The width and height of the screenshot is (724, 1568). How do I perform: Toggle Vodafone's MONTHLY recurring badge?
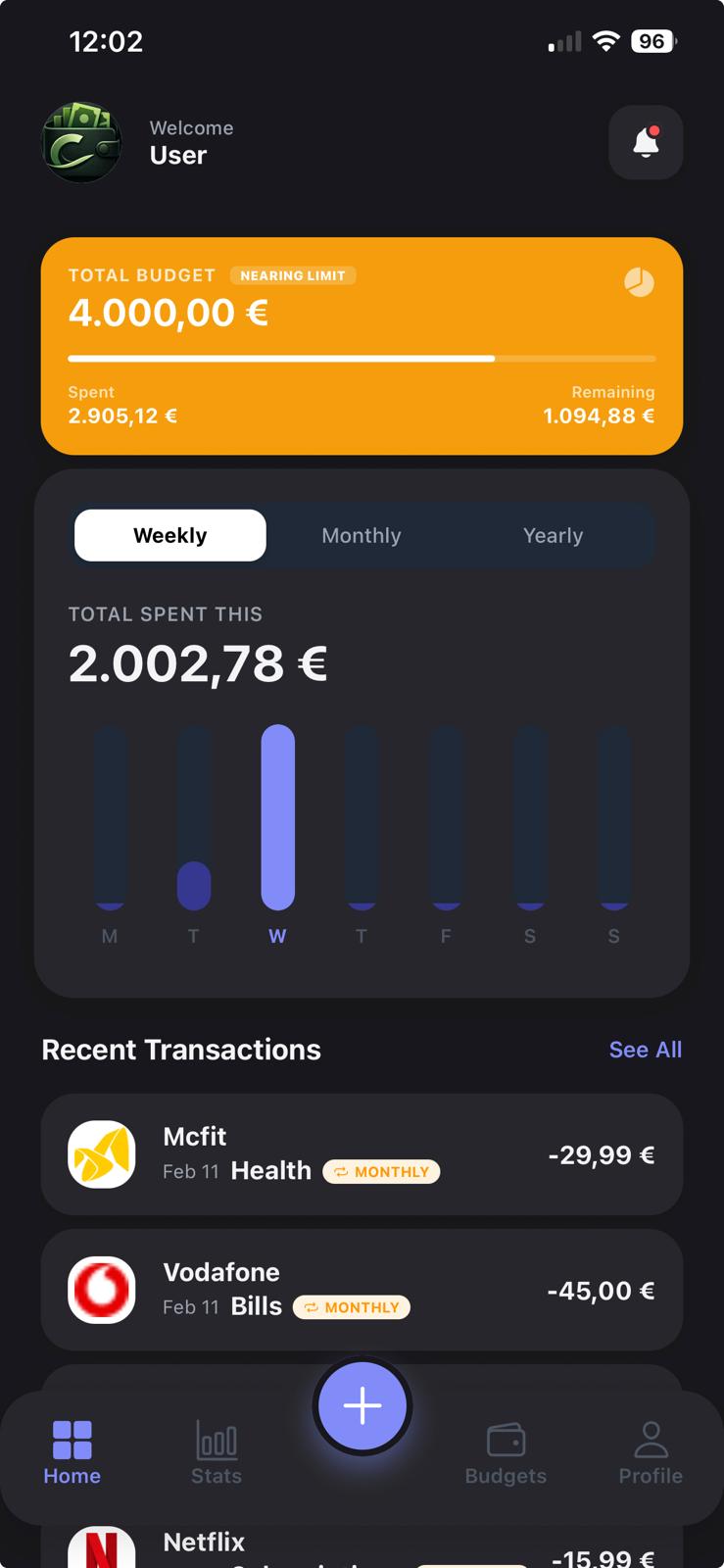pyautogui.click(x=351, y=1307)
